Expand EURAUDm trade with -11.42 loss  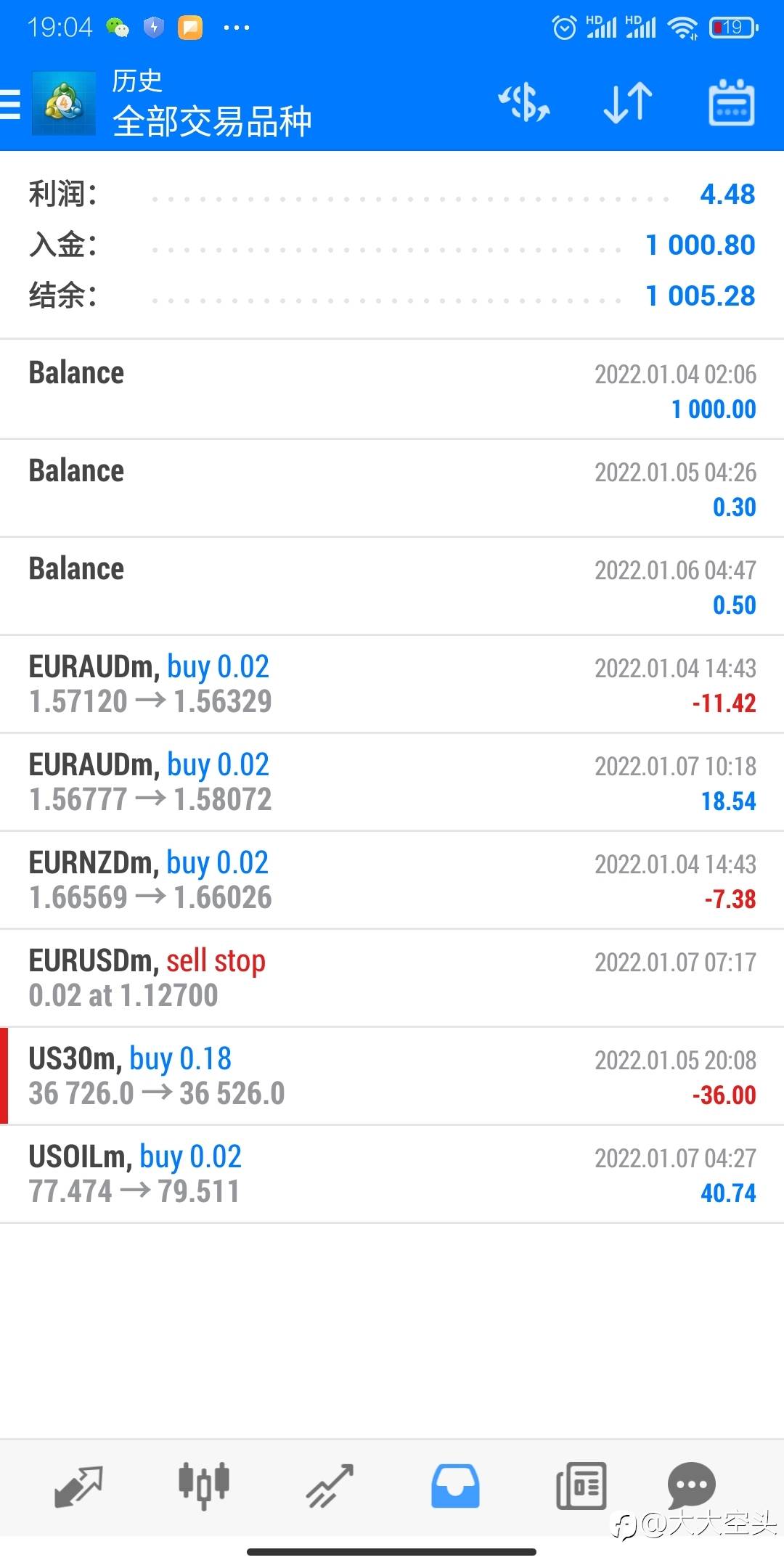coord(392,684)
